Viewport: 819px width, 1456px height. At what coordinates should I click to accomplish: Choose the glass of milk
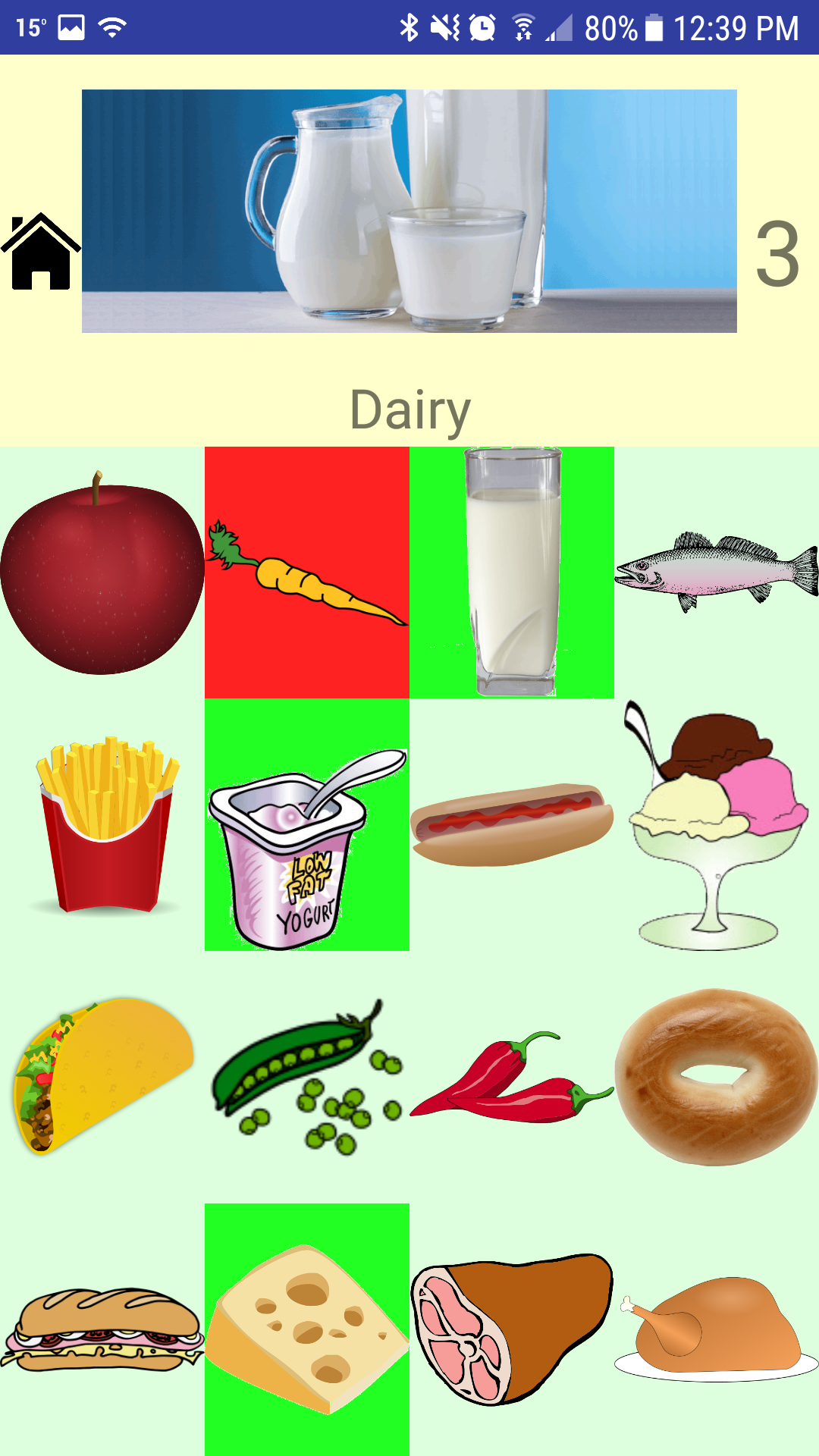[512, 569]
